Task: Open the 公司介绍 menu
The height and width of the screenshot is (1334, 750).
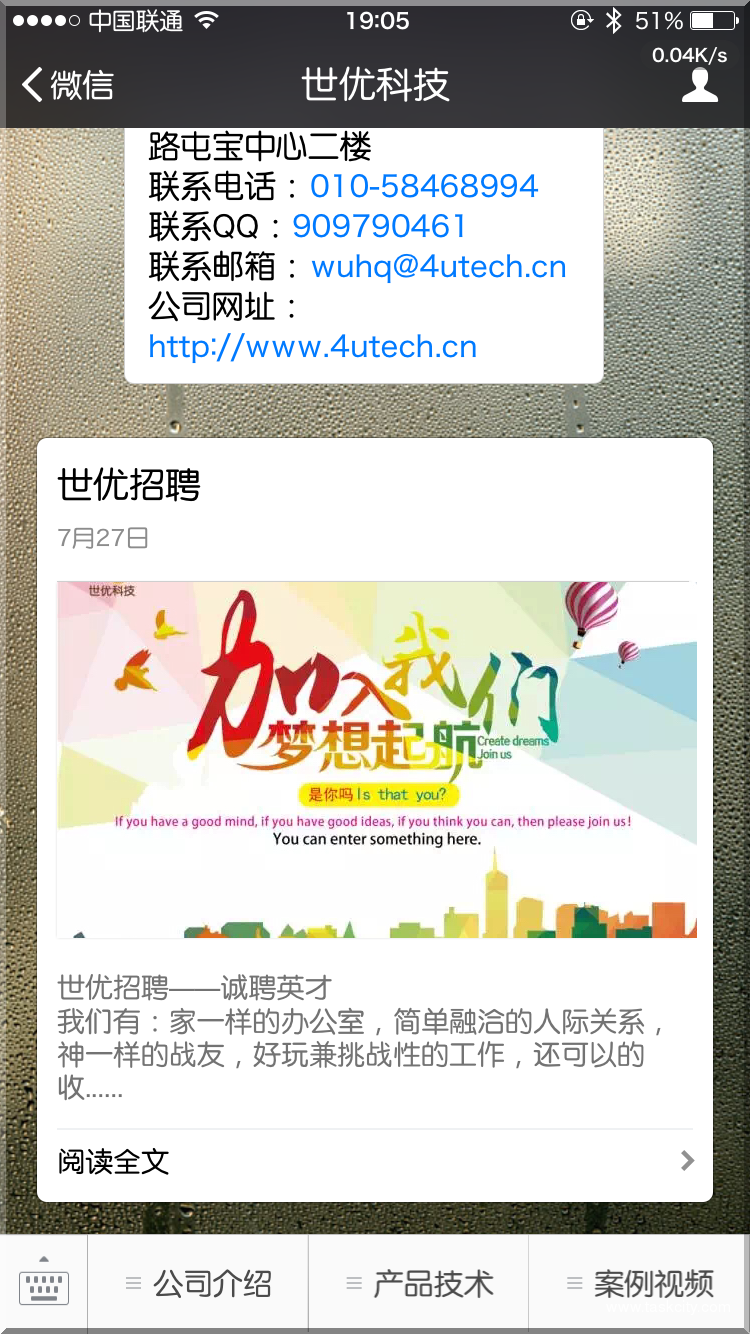Action: pyautogui.click(x=198, y=1284)
